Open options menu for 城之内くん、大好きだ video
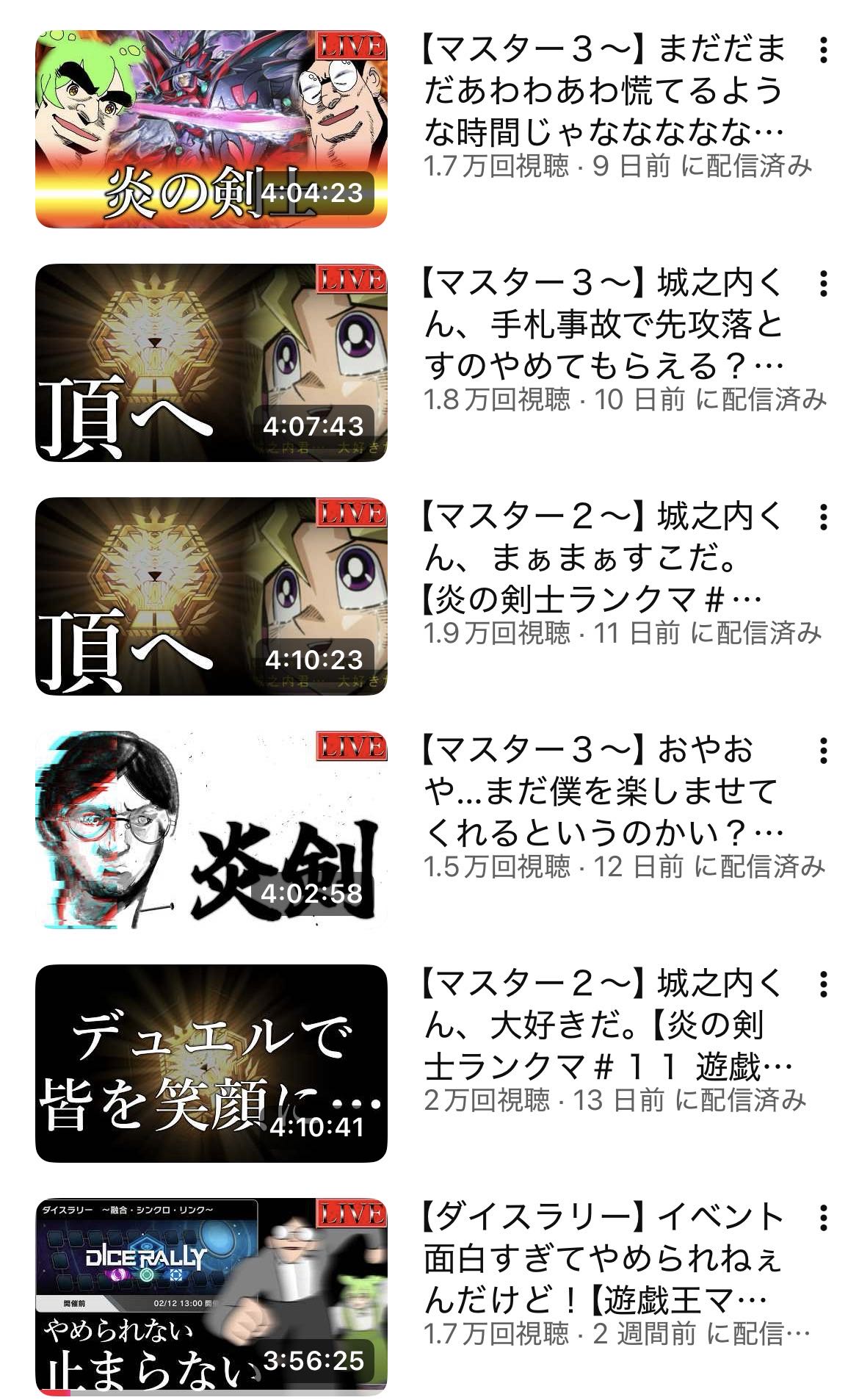The image size is (859, 1400). click(824, 984)
